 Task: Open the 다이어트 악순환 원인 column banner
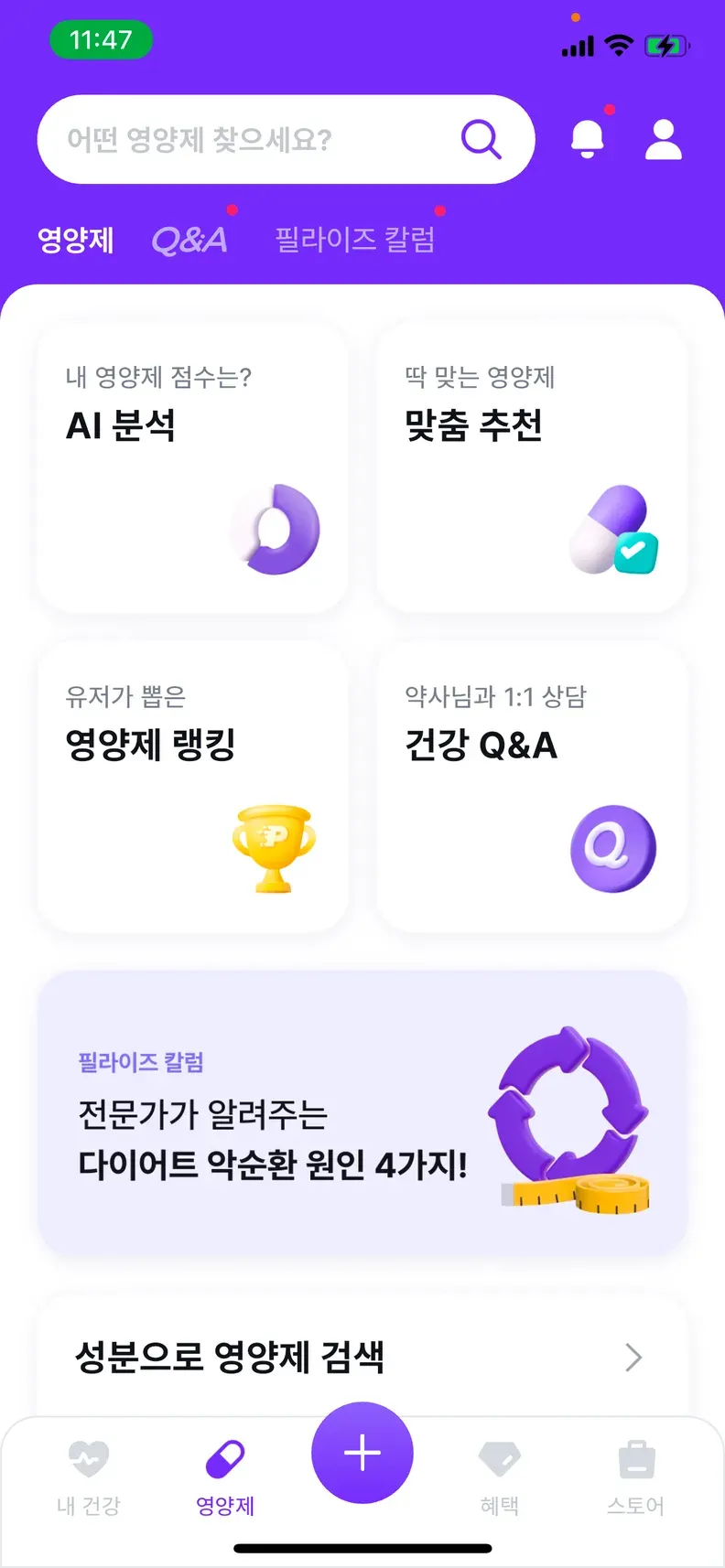[362, 1113]
